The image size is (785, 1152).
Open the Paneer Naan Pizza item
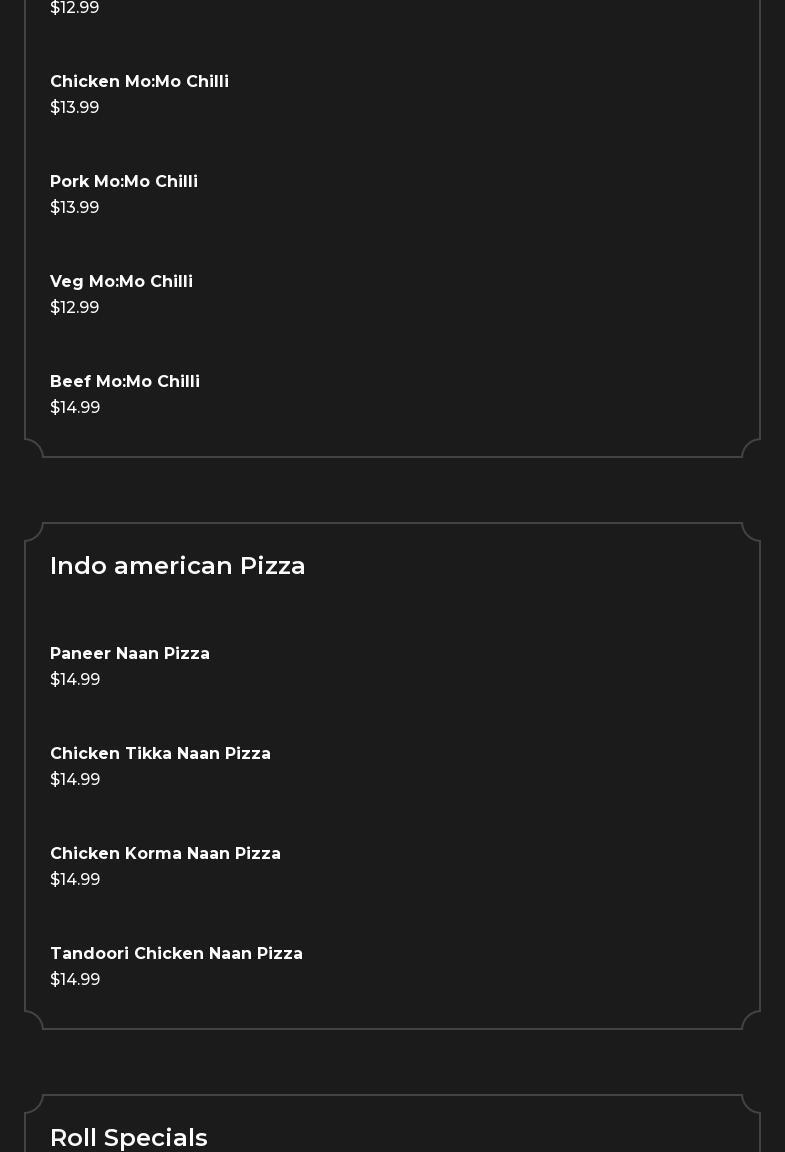130,654
